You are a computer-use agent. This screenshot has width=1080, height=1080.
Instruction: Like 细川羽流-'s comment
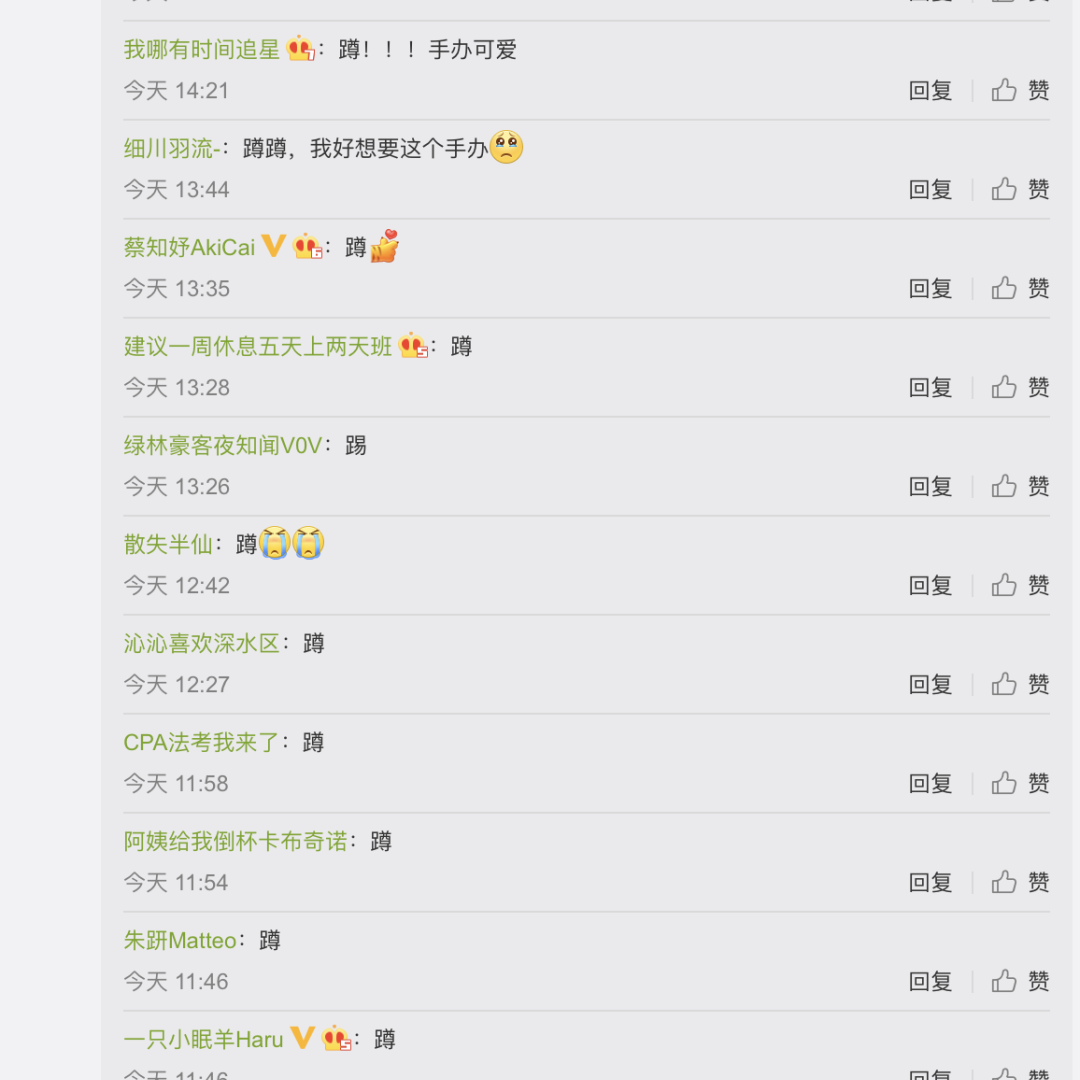[1021, 189]
